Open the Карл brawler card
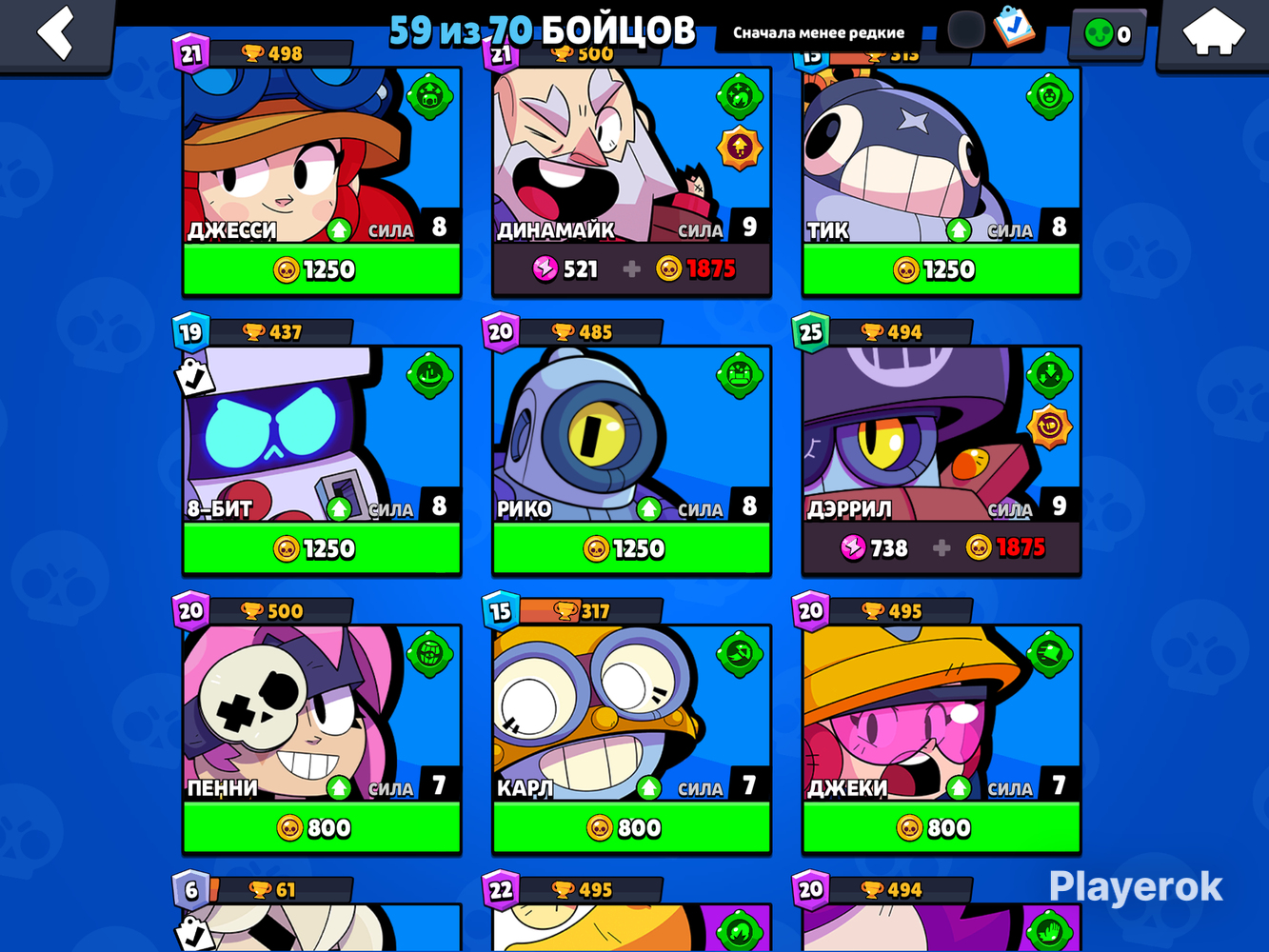 pyautogui.click(x=631, y=713)
